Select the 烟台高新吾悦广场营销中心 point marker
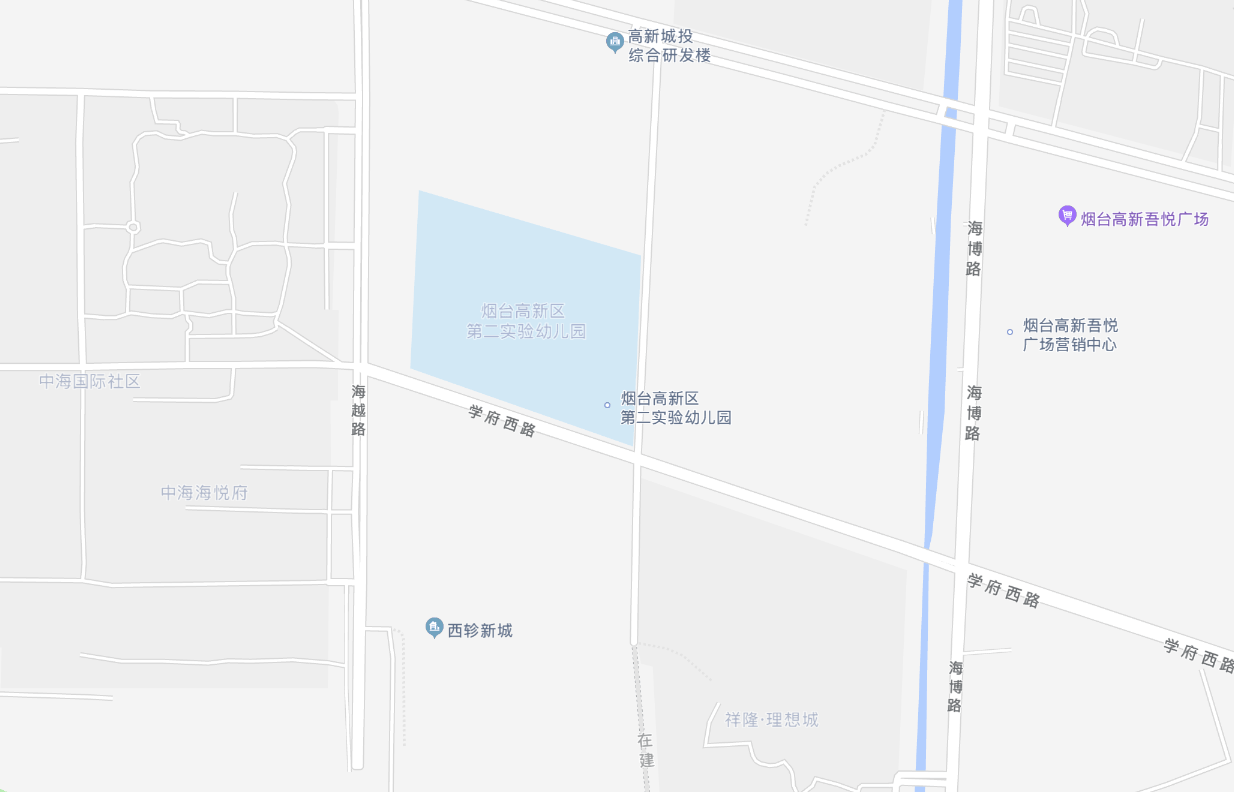The height and width of the screenshot is (792, 1234). click(x=1010, y=332)
